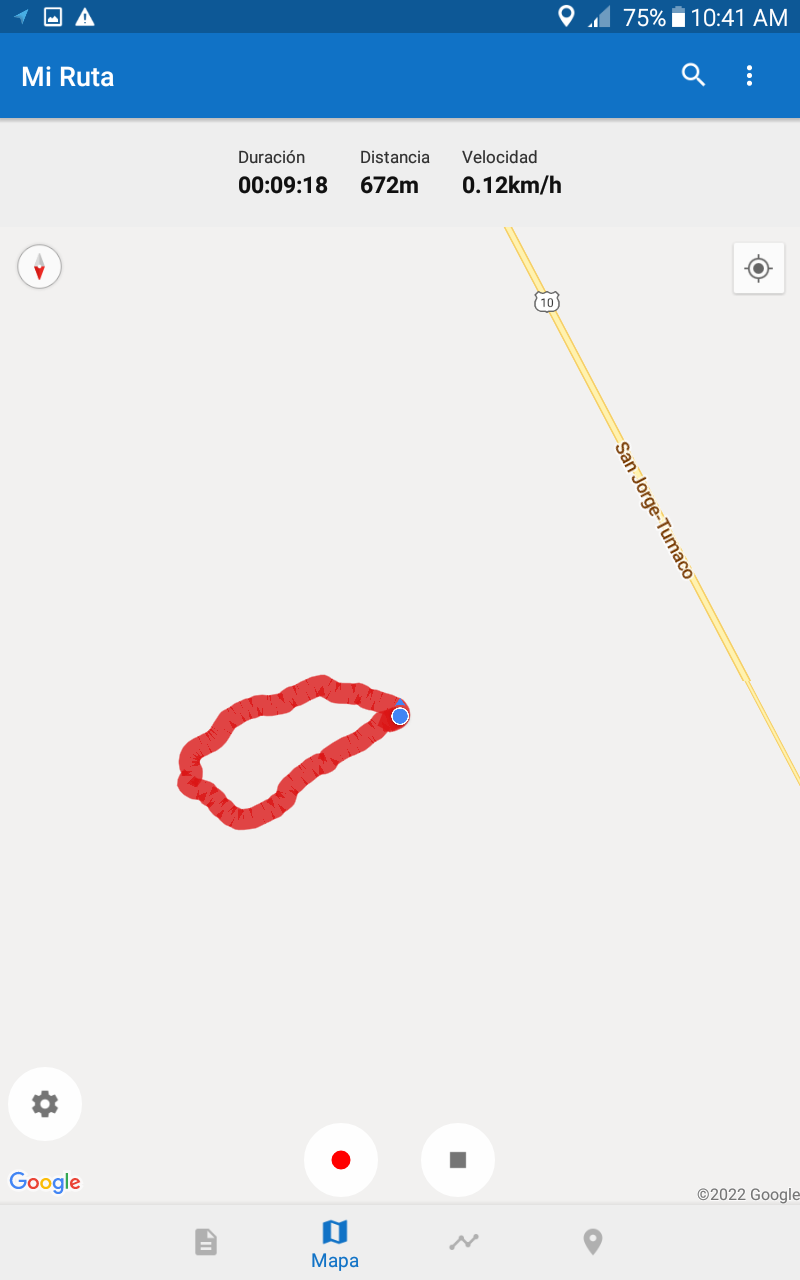Open the map settings gear
Viewport: 800px width, 1280px height.
point(45,1104)
